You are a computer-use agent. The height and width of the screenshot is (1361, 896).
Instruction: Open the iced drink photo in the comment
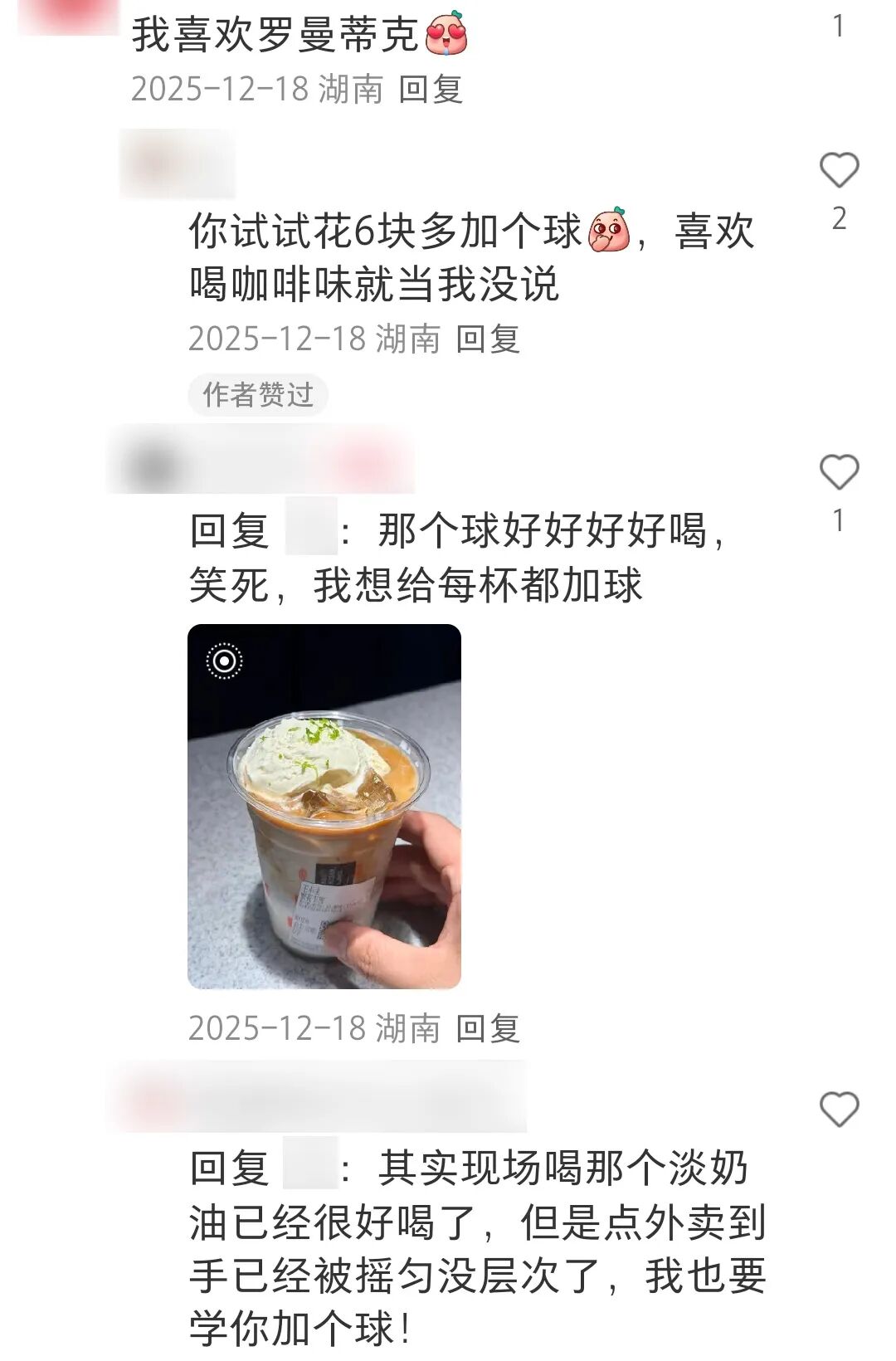[x=324, y=806]
